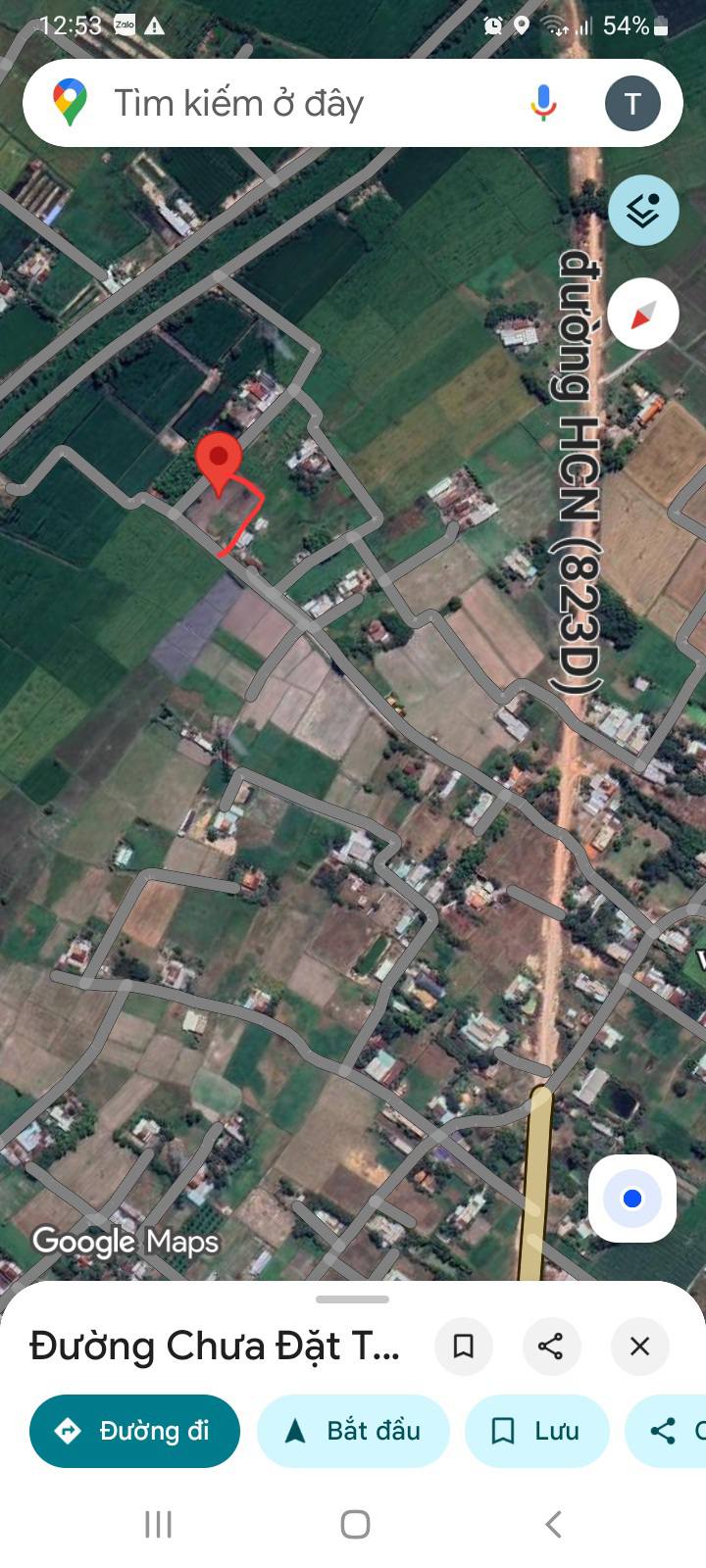Go to the system home screen
Image resolution: width=706 pixels, height=1568 pixels.
coord(355,1524)
